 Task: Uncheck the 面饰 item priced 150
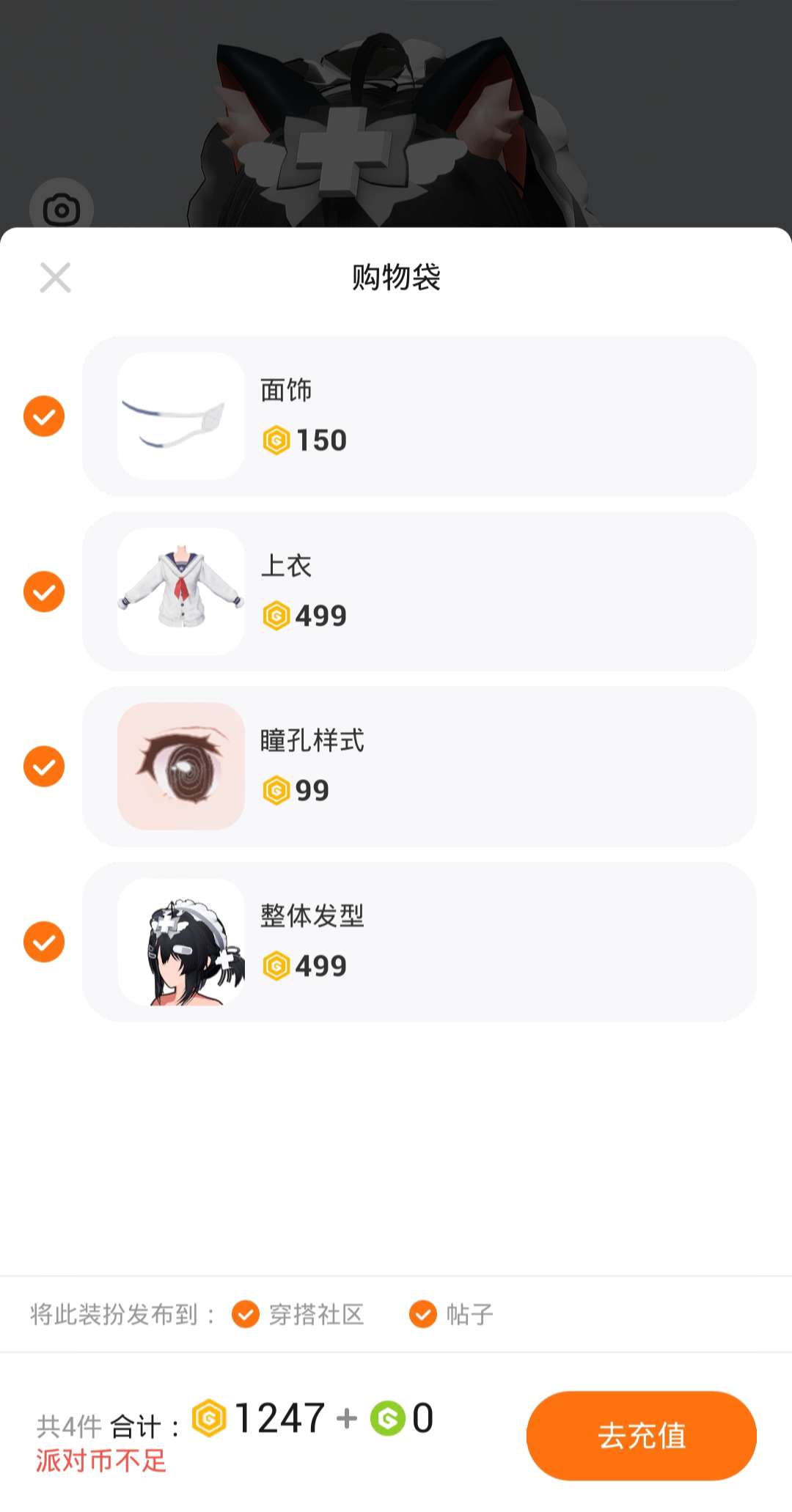click(44, 416)
